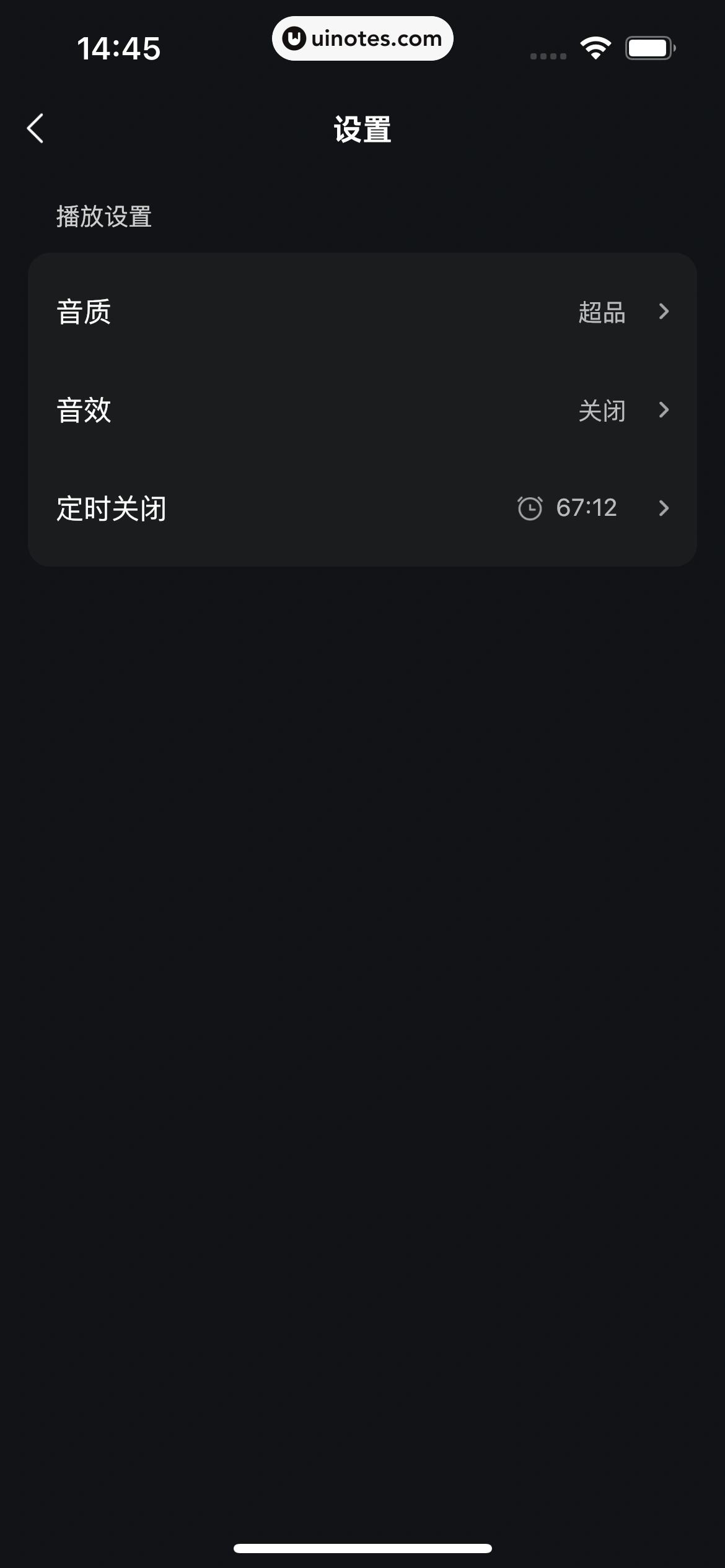Open the 音质 quality selection screen
725x1568 pixels.
tap(362, 312)
